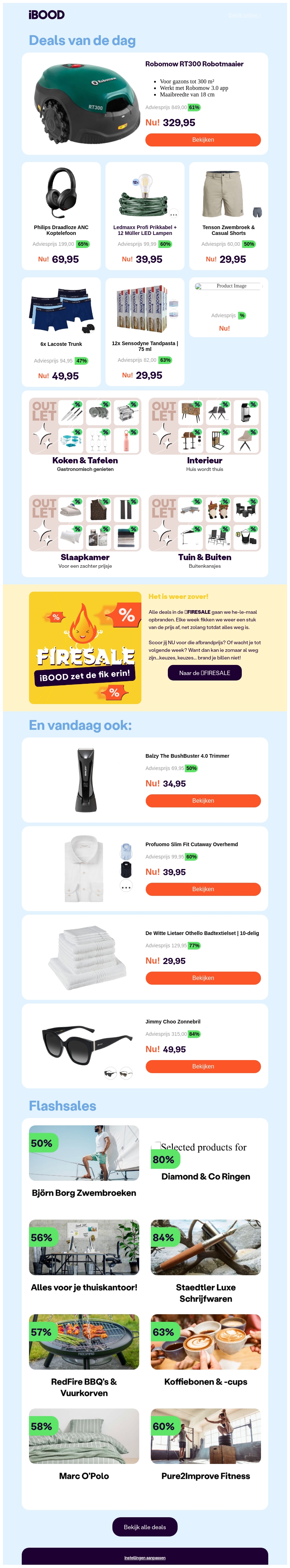Image resolution: width=290 pixels, height=1568 pixels.
Task: Tap Bekijken for Robomow RT300 Robotmaaier
Action: coord(203,139)
